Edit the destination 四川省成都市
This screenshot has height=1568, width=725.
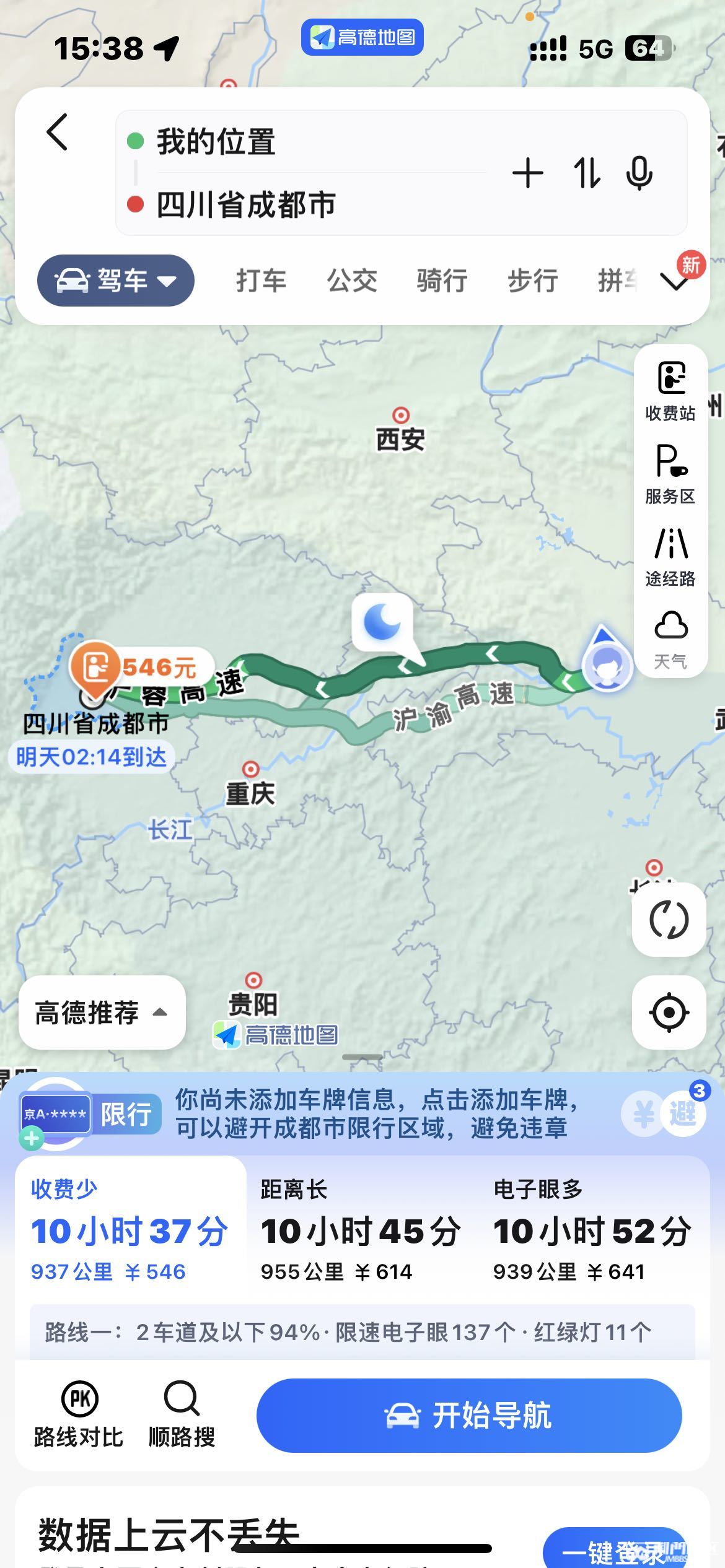click(246, 204)
